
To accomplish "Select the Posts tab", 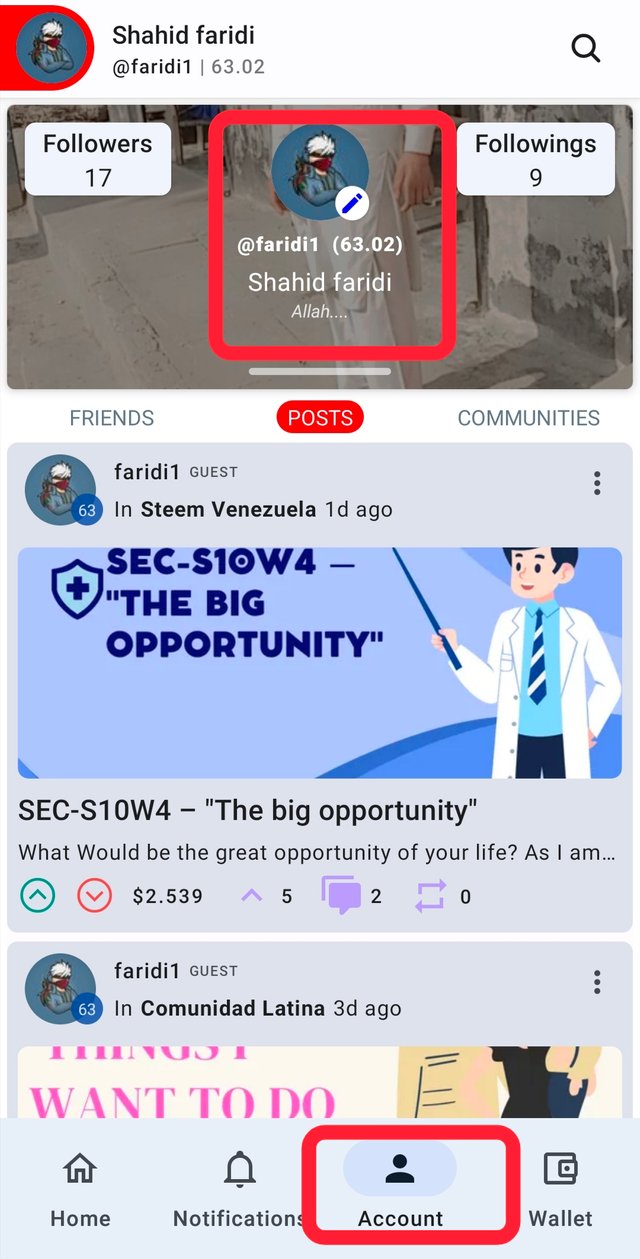I will tap(320, 418).
